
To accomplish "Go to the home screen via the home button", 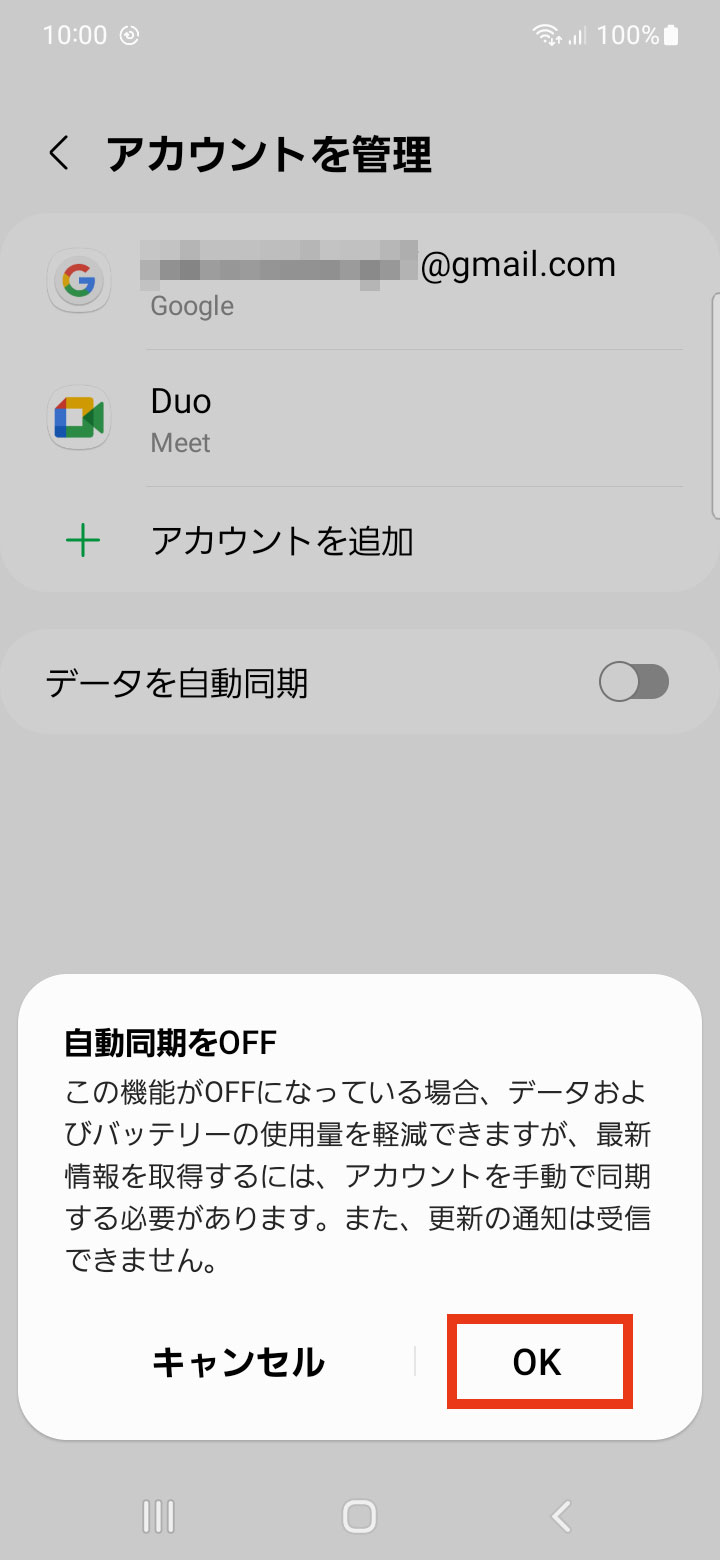I will pos(359,1516).
